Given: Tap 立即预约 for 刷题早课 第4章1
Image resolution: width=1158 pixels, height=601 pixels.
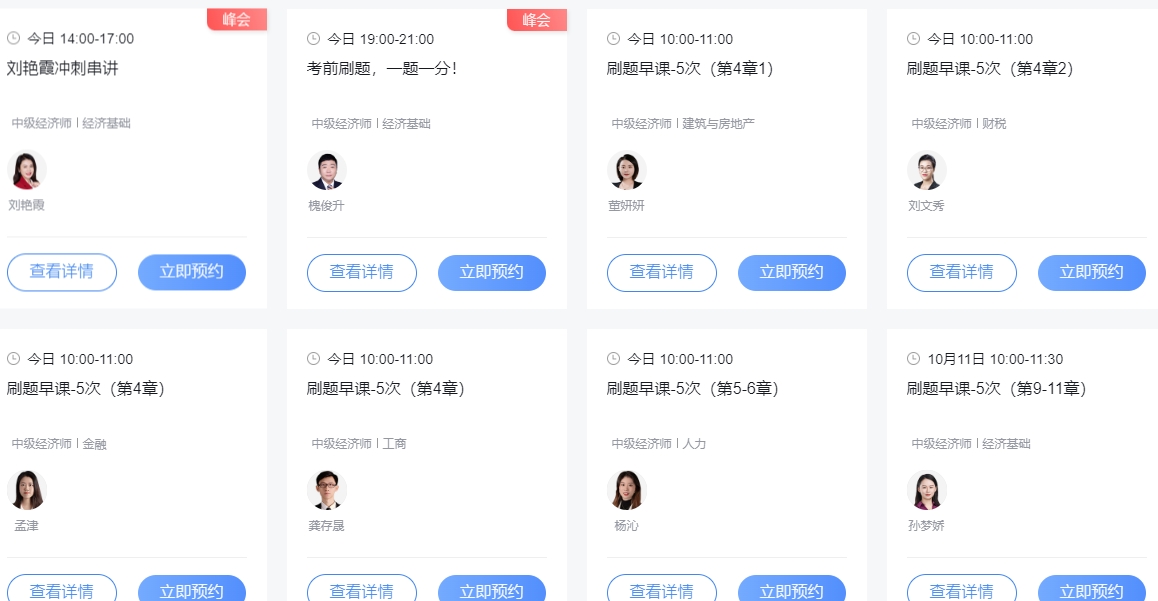Looking at the screenshot, I should (792, 272).
